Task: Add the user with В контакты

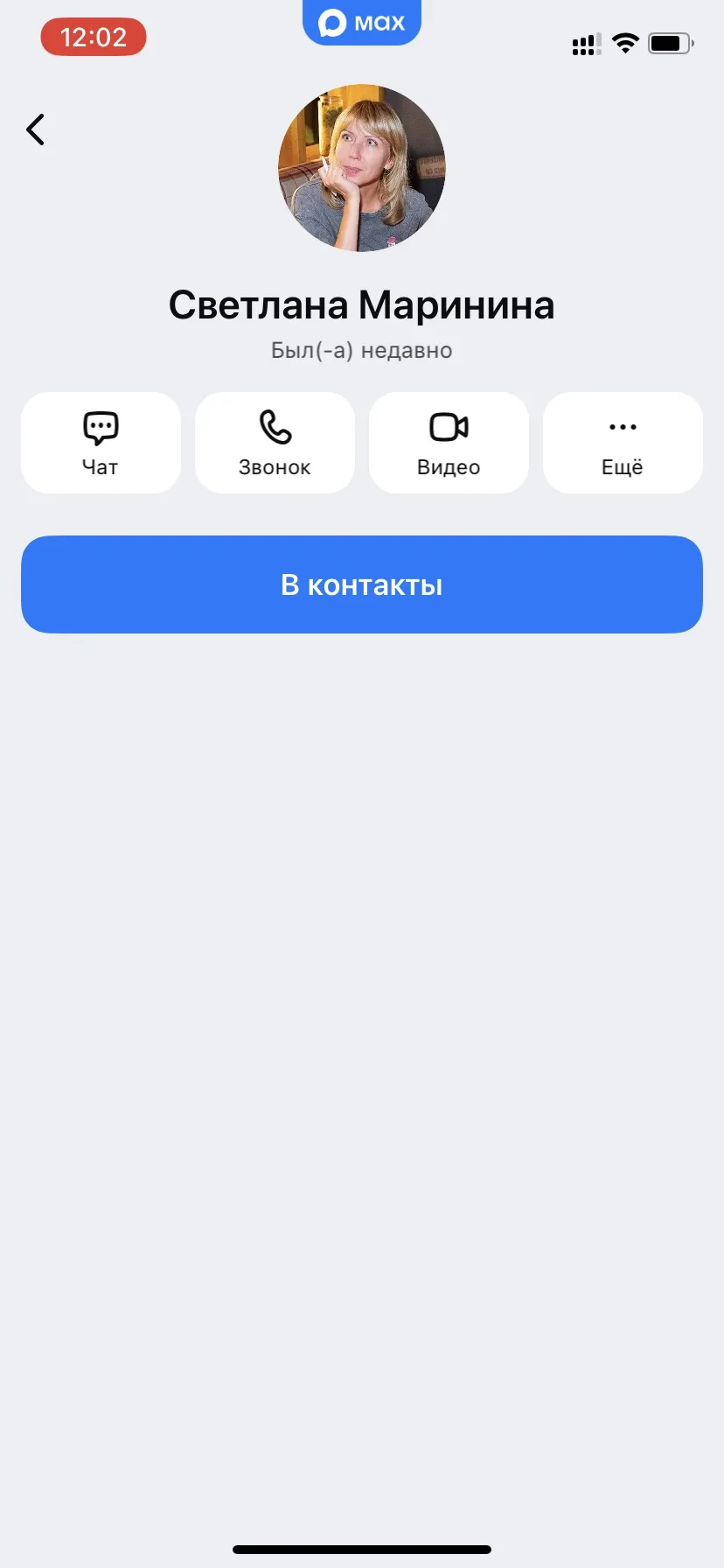Action: point(362,584)
